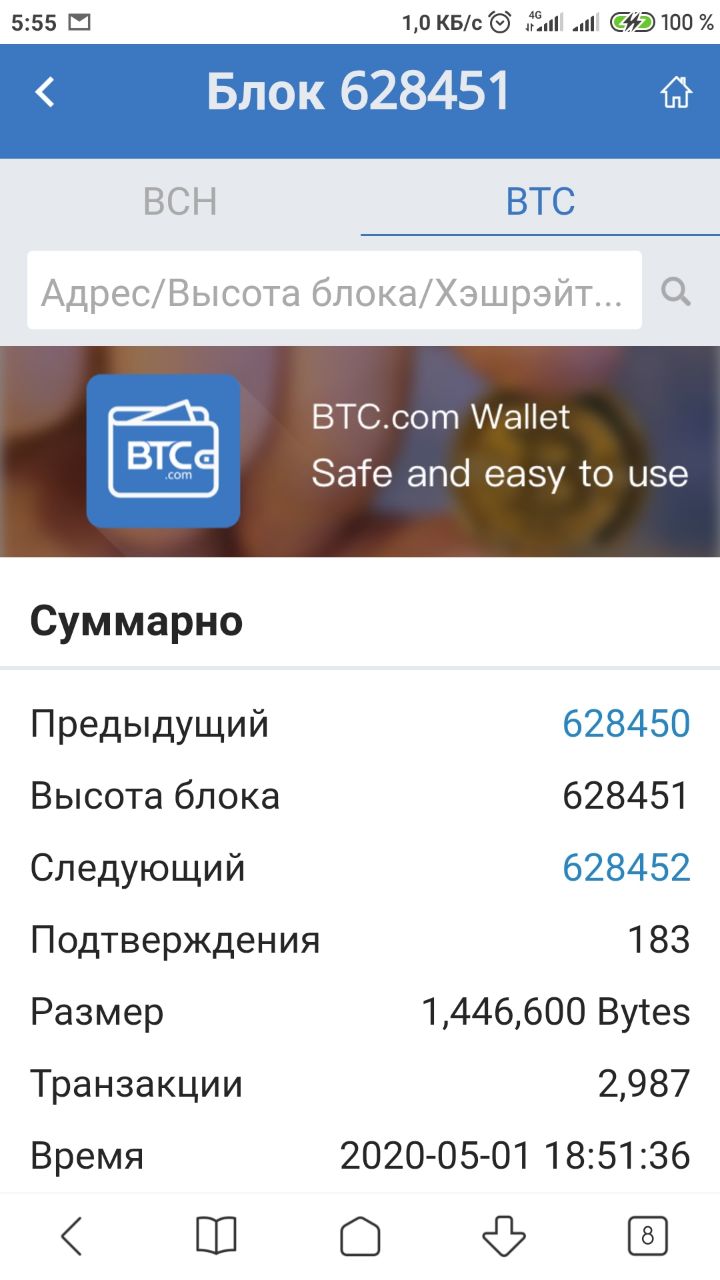
Task: Tap the magnifier search icon
Action: 677,291
